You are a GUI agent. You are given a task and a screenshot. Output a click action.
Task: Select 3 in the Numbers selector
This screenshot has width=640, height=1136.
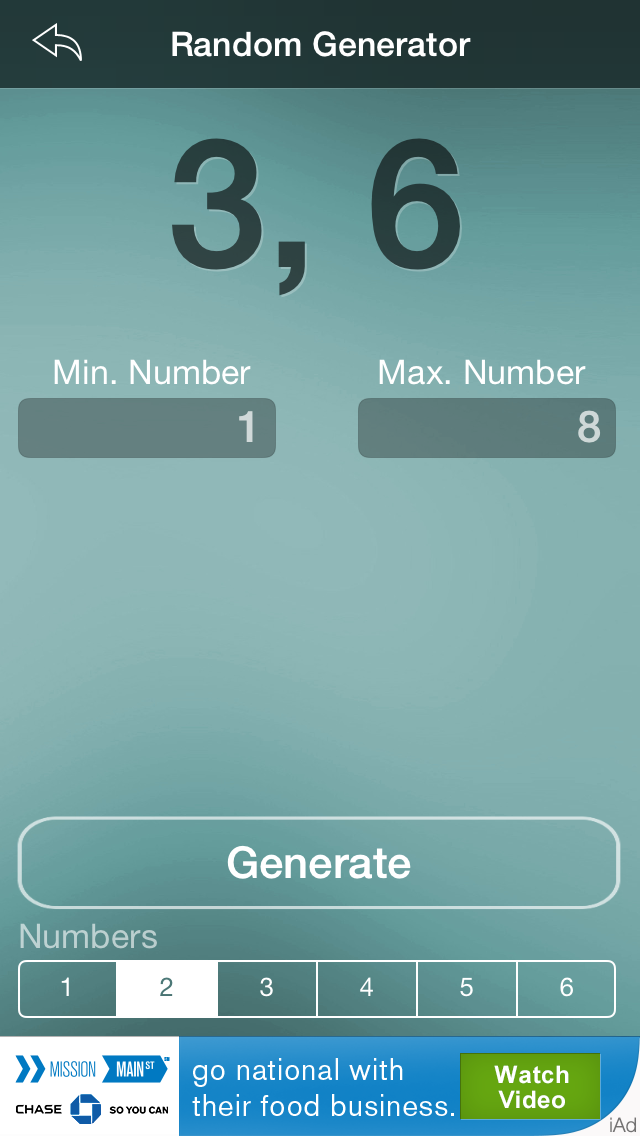click(x=267, y=988)
